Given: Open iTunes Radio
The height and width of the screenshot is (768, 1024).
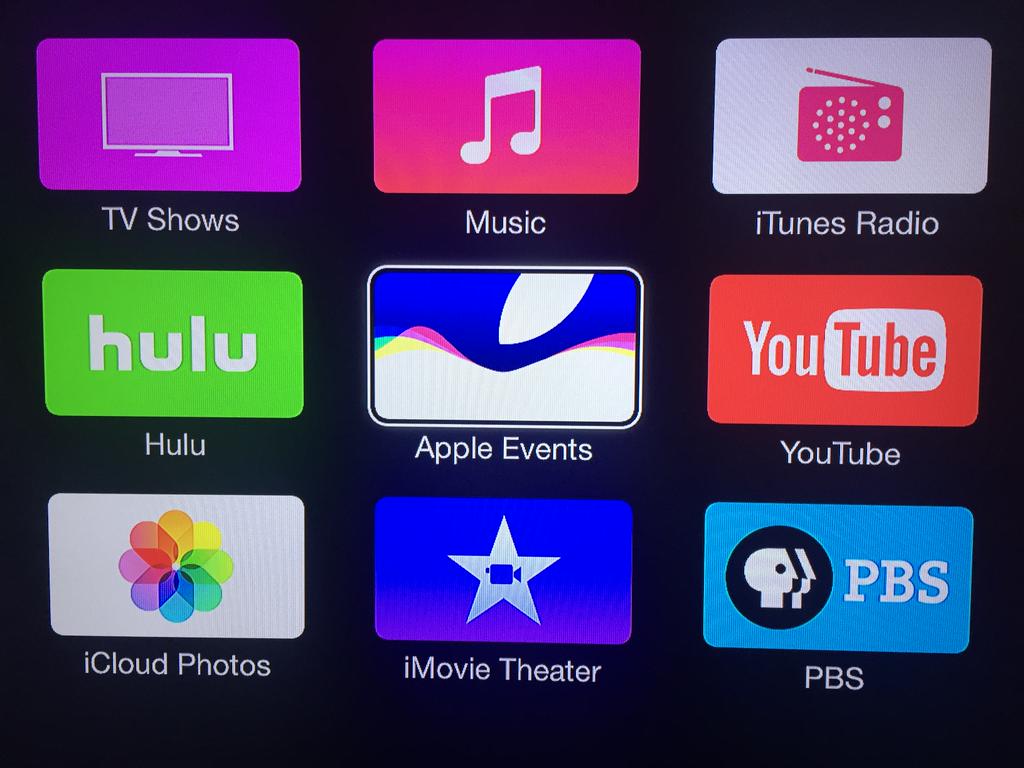Looking at the screenshot, I should (x=851, y=116).
